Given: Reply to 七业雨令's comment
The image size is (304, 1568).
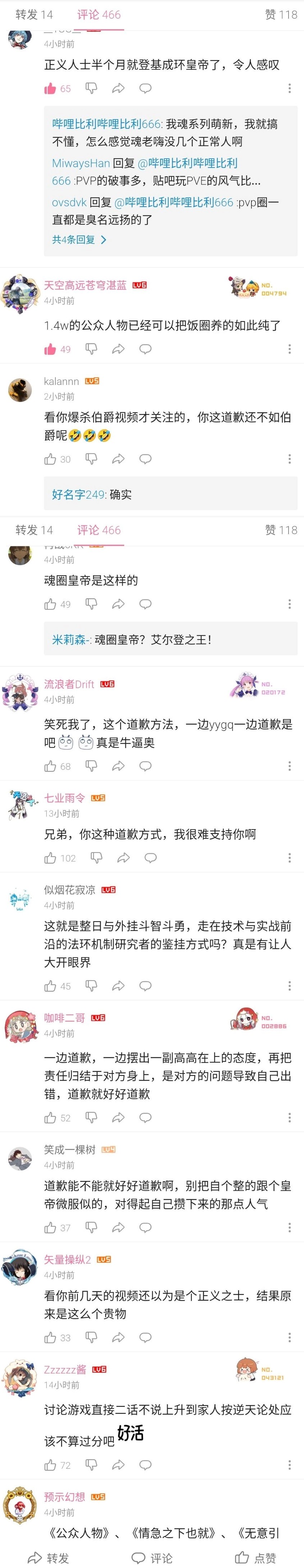Looking at the screenshot, I should pyautogui.click(x=150, y=858).
